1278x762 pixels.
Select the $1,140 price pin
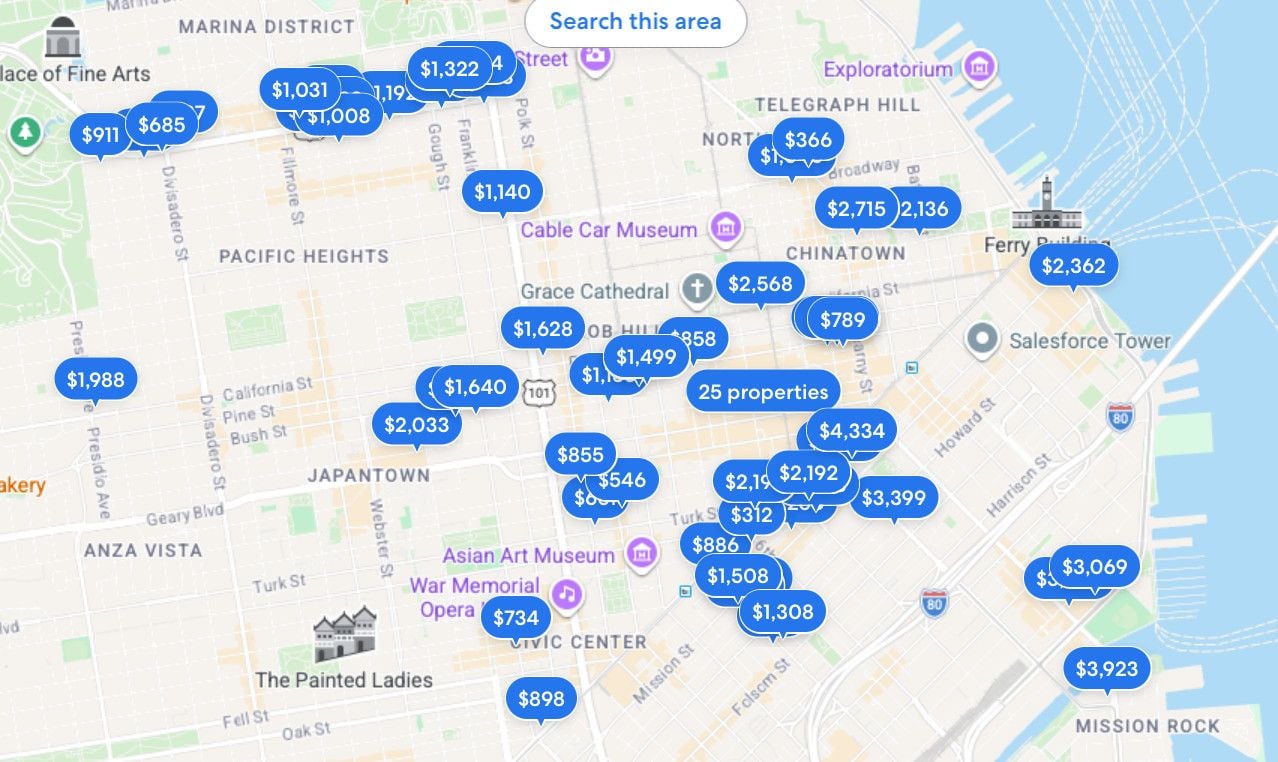click(502, 191)
